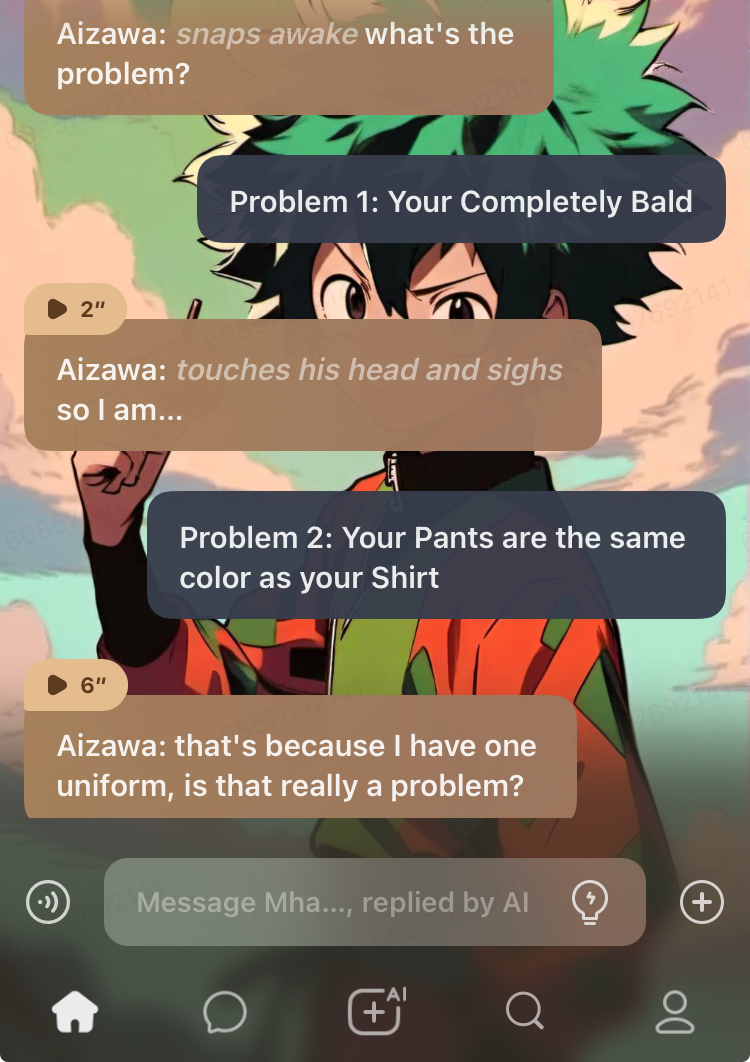Open the create AI character tab
The image size is (750, 1062).
click(x=375, y=1012)
